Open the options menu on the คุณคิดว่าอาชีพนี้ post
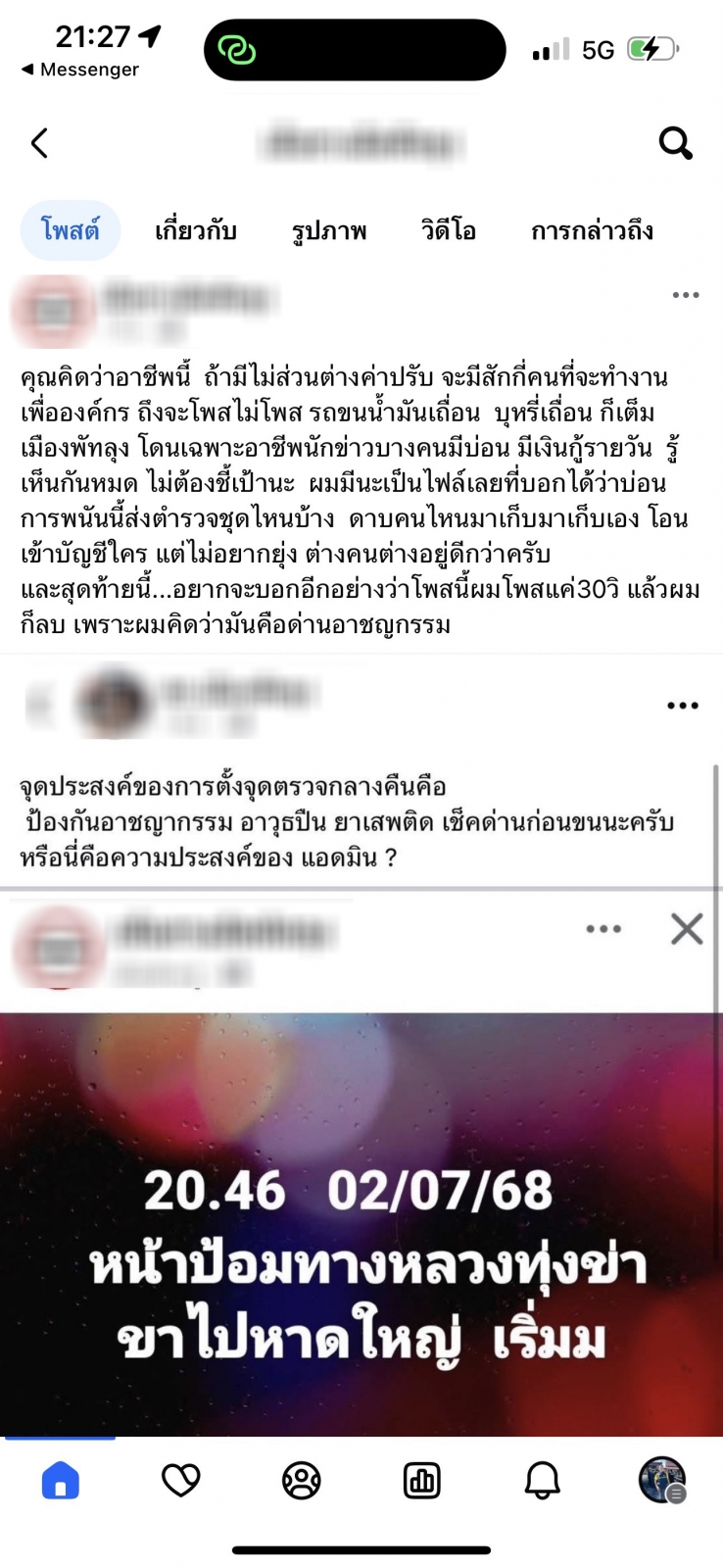The image size is (723, 1568). 685,295
